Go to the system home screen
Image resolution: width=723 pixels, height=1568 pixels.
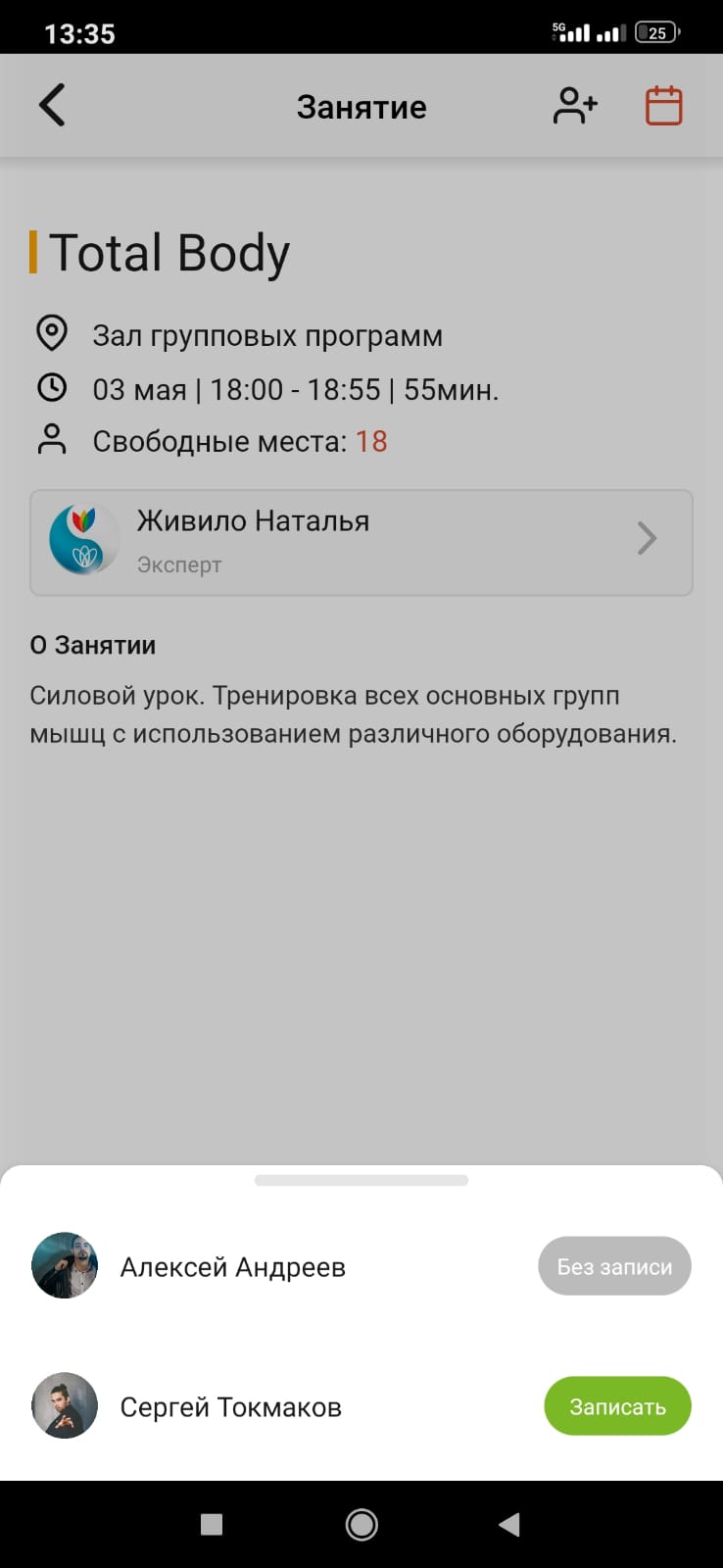tap(361, 1524)
